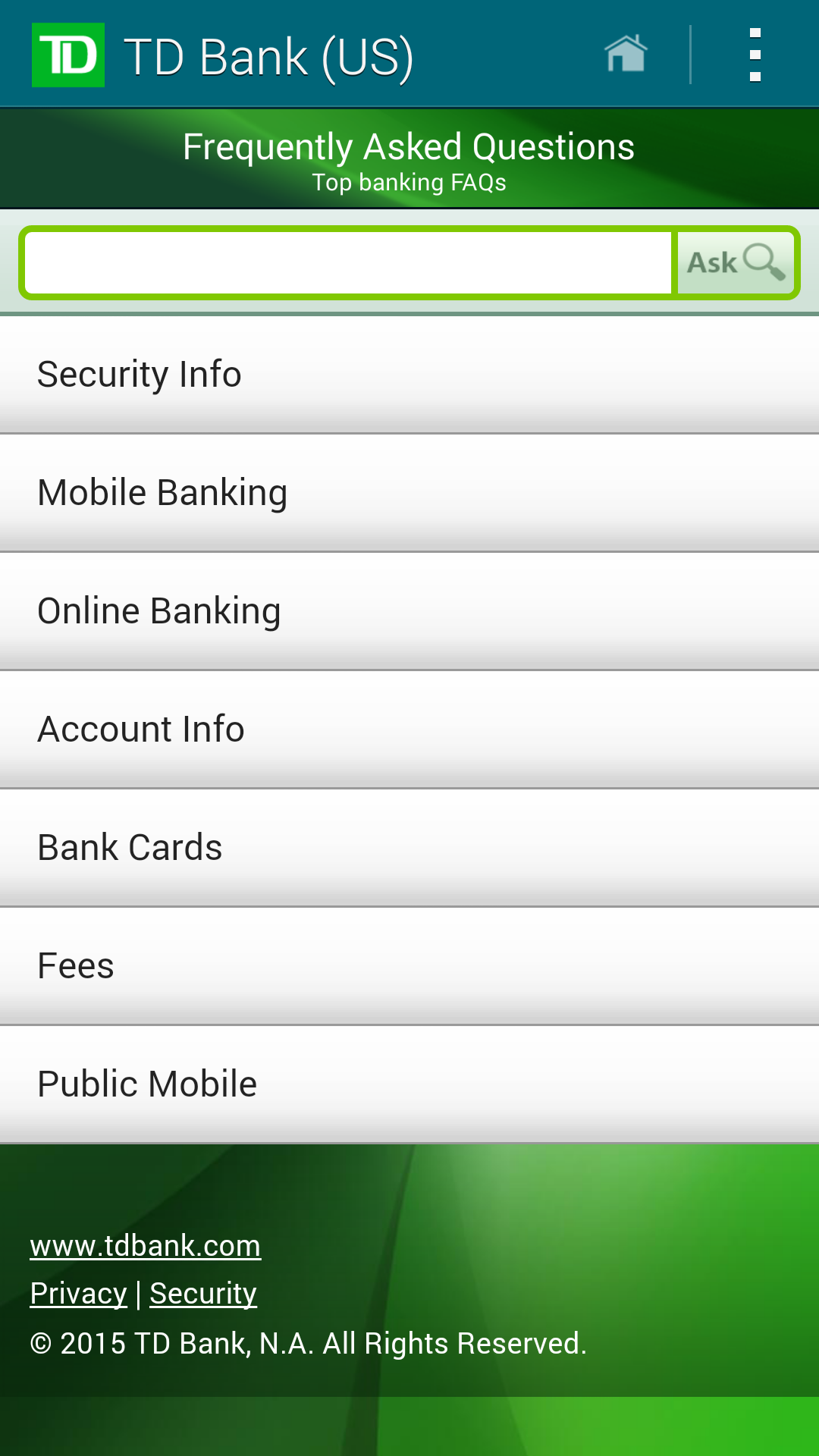Open the Privacy link
This screenshot has height=1456, width=819.
78,1294
